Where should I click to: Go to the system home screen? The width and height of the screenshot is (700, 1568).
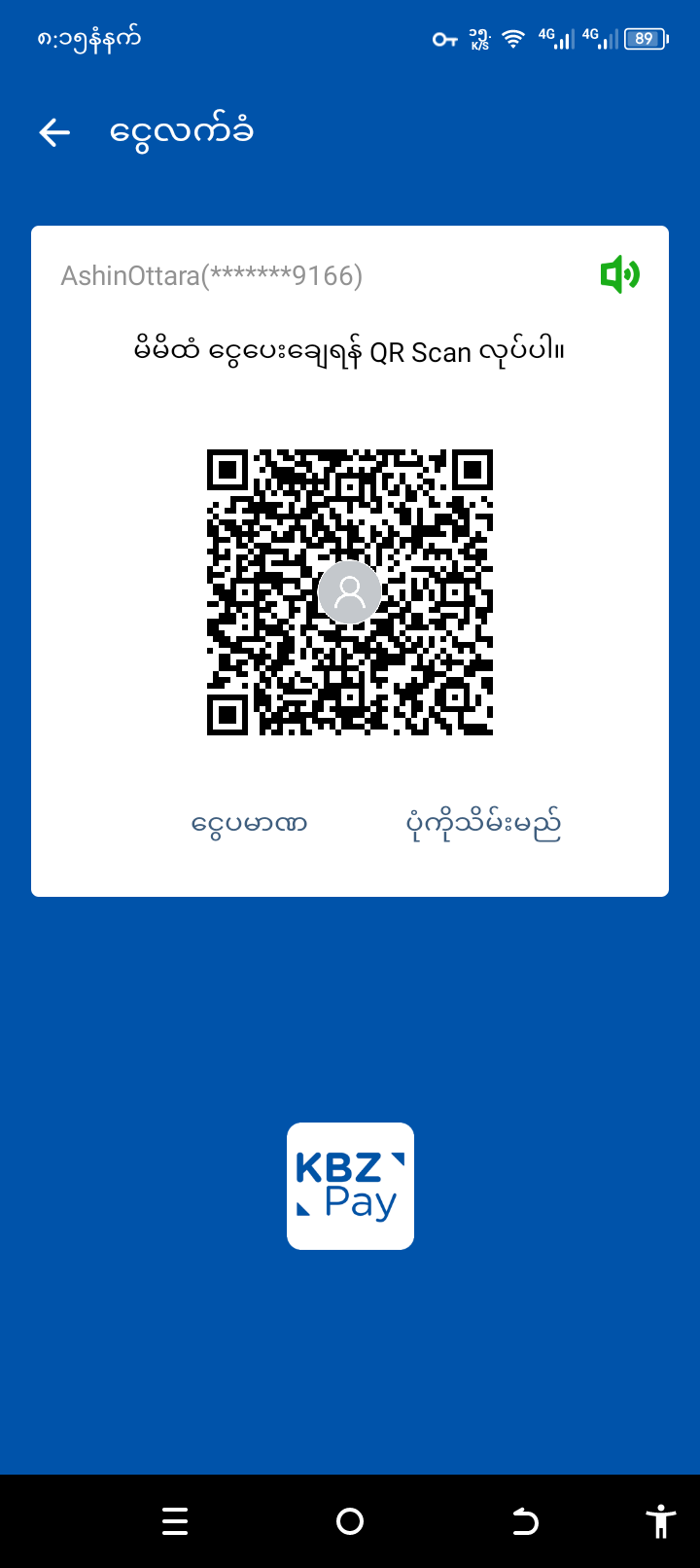pos(350,1521)
